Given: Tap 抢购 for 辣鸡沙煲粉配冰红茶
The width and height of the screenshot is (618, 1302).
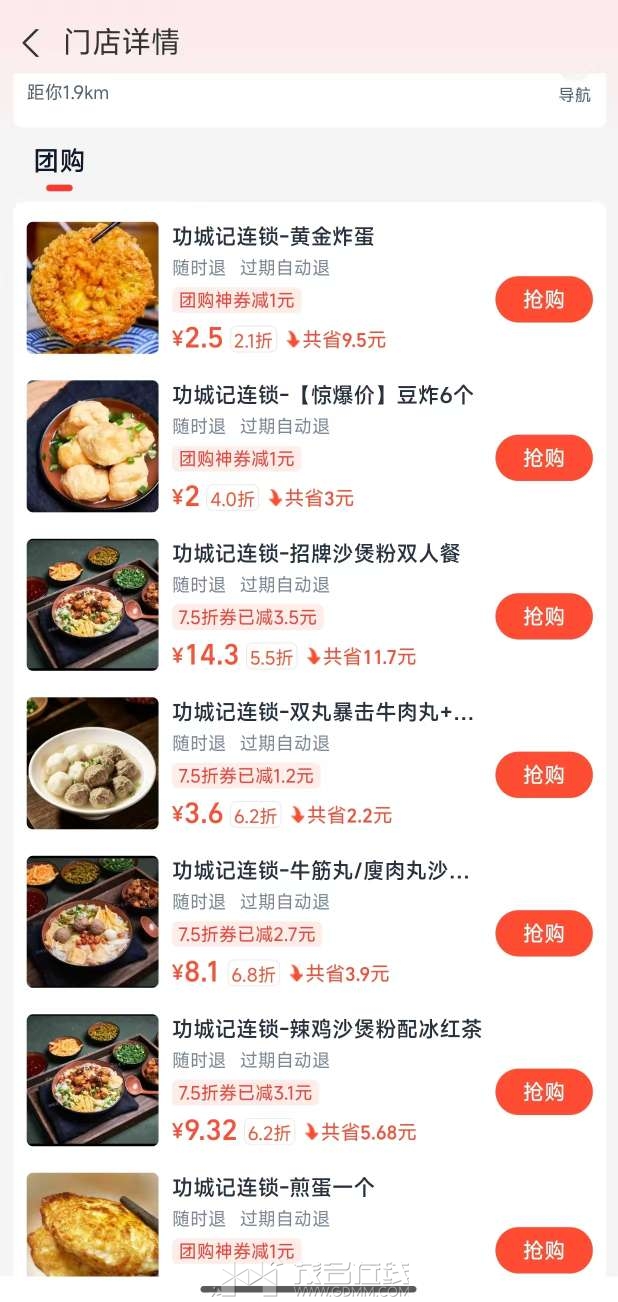Looking at the screenshot, I should [x=544, y=1092].
